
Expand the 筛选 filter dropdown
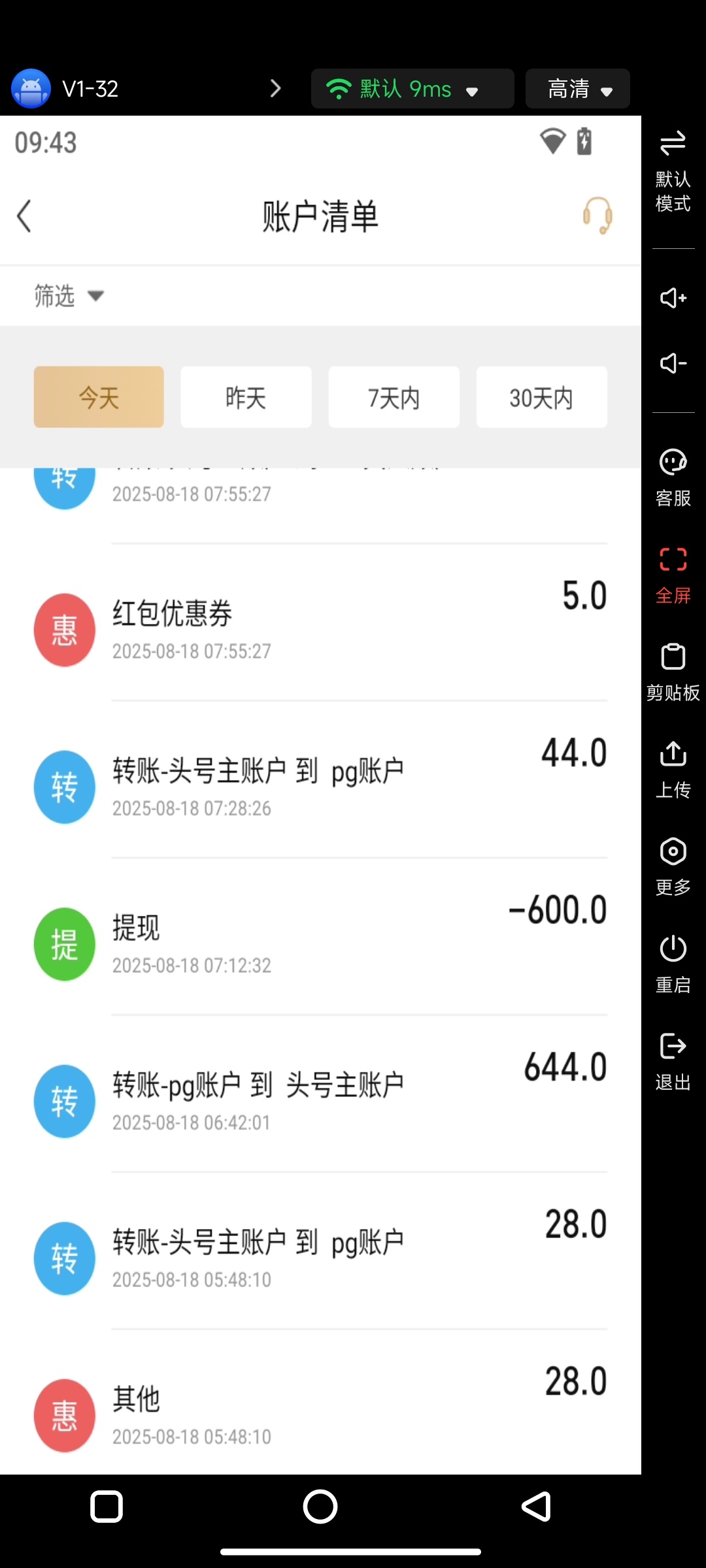[x=69, y=296]
